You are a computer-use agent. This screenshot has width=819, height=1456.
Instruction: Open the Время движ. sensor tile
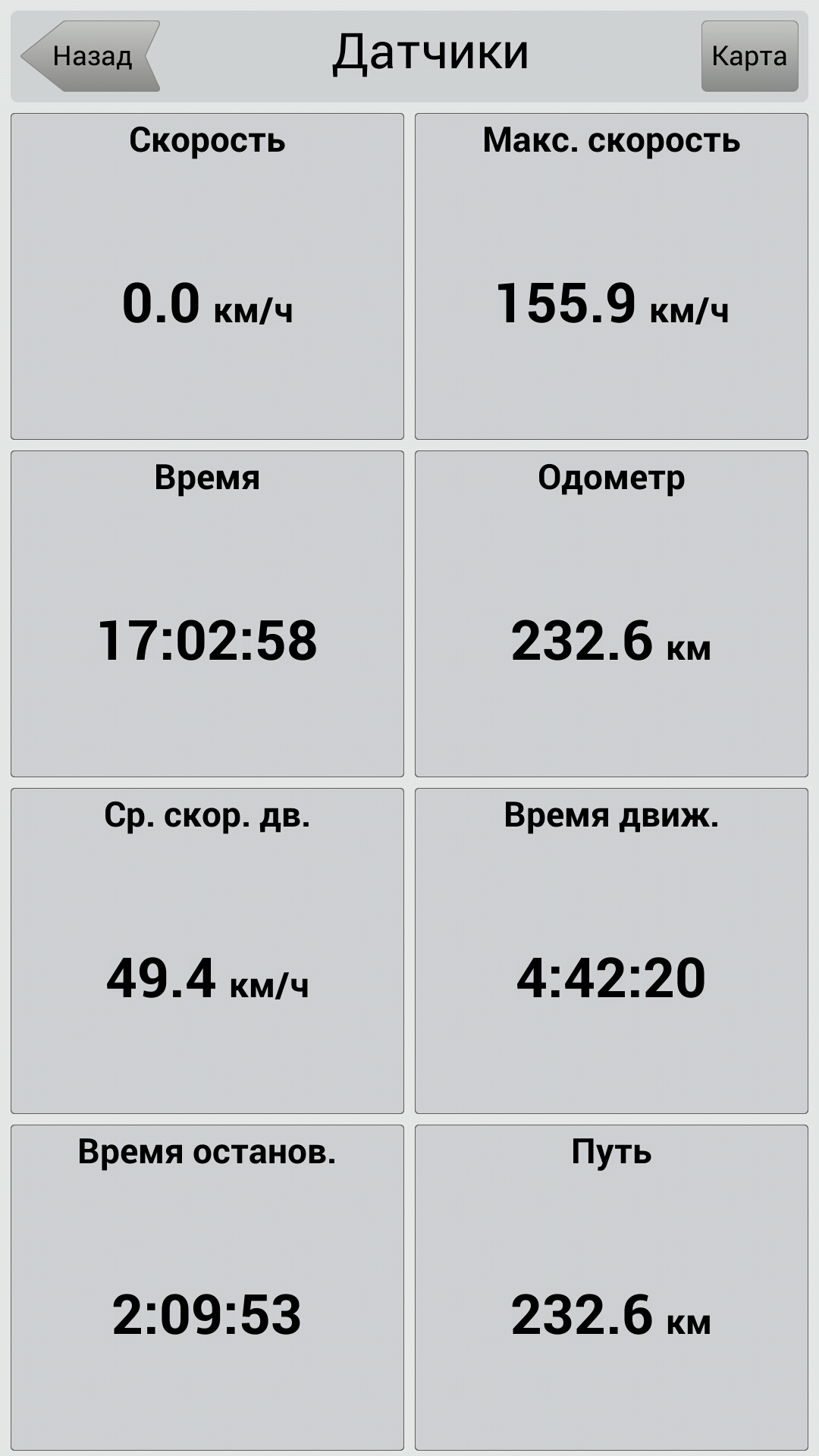(611, 950)
